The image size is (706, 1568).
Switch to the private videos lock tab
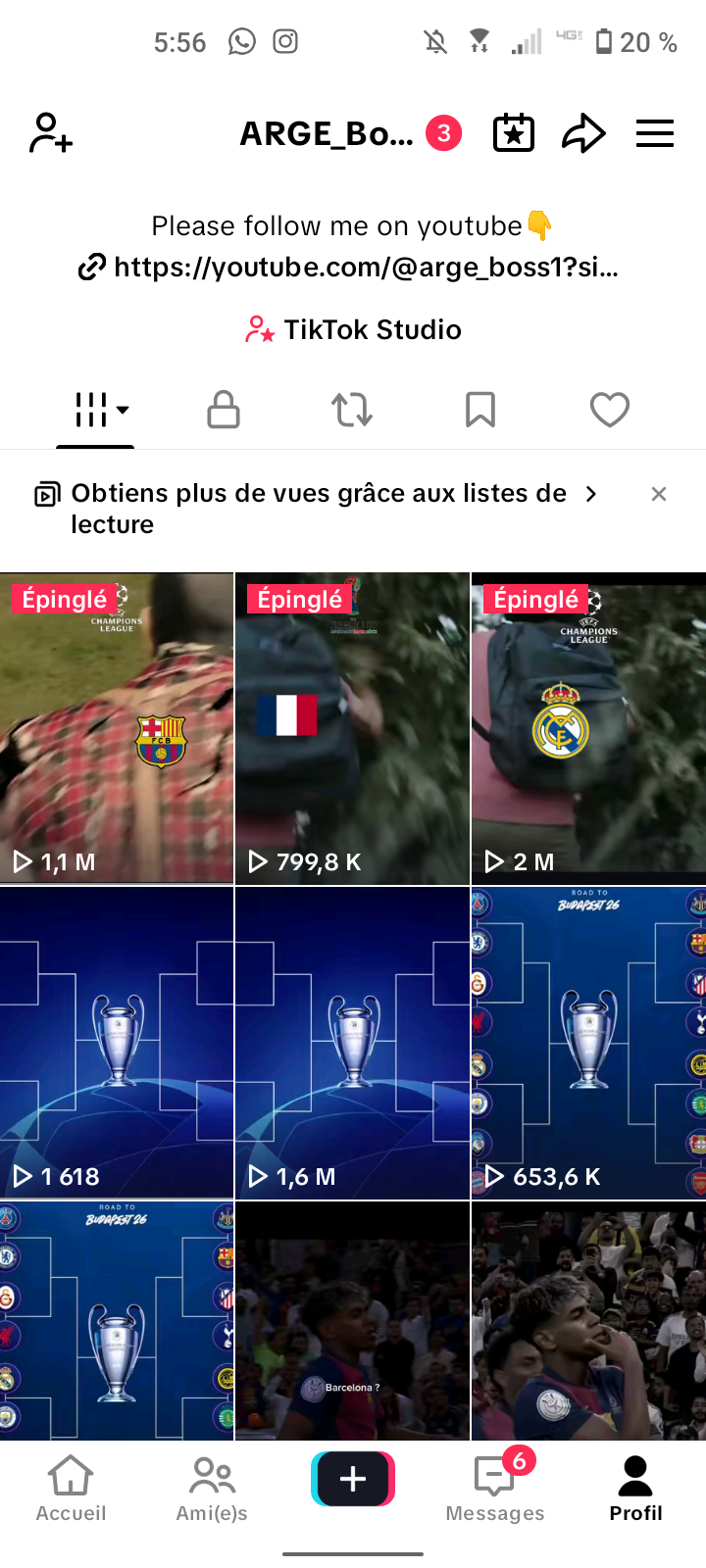[224, 410]
